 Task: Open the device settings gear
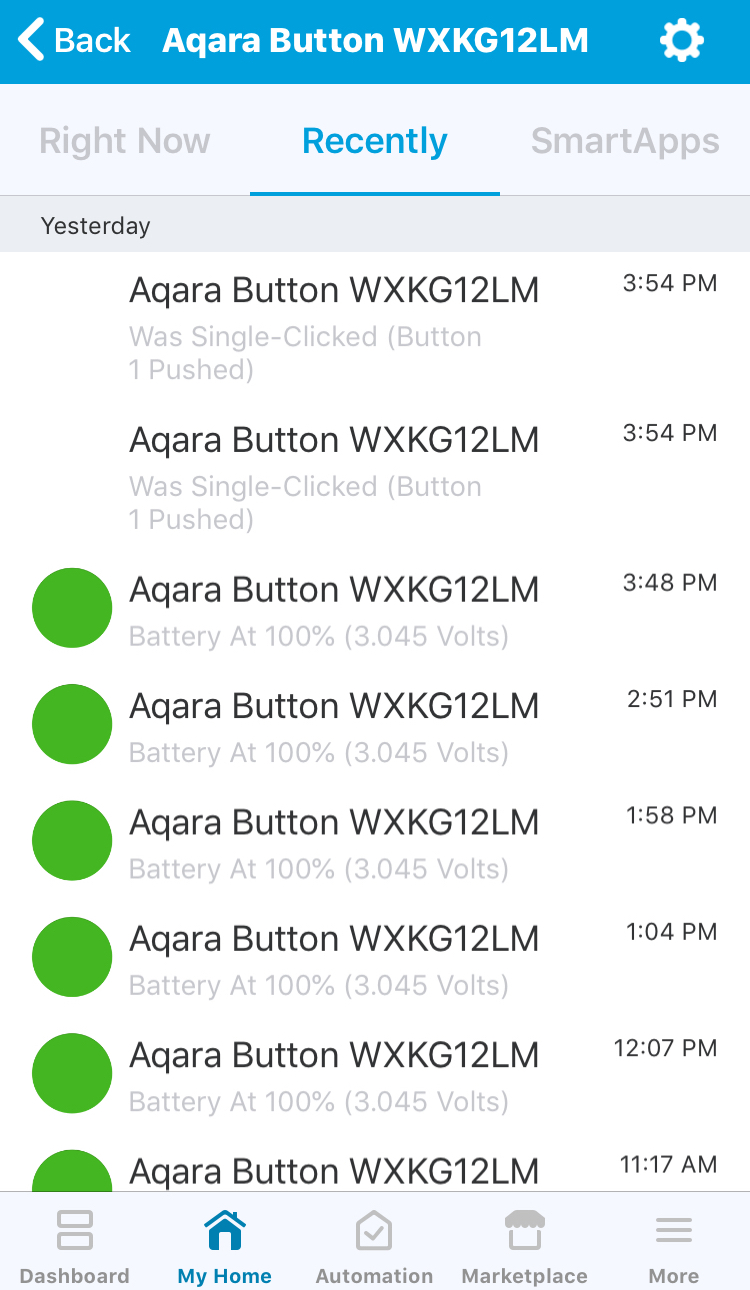pyautogui.click(x=682, y=41)
